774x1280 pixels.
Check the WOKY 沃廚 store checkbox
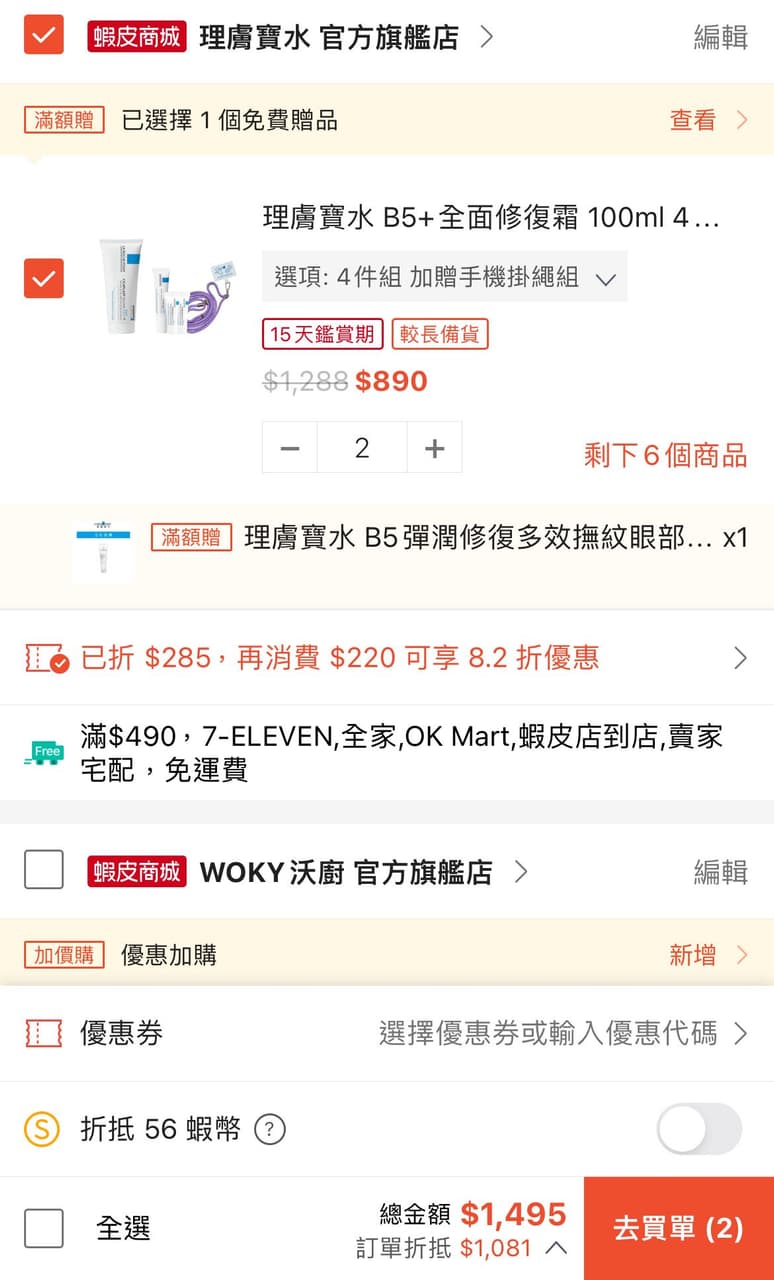point(43,871)
